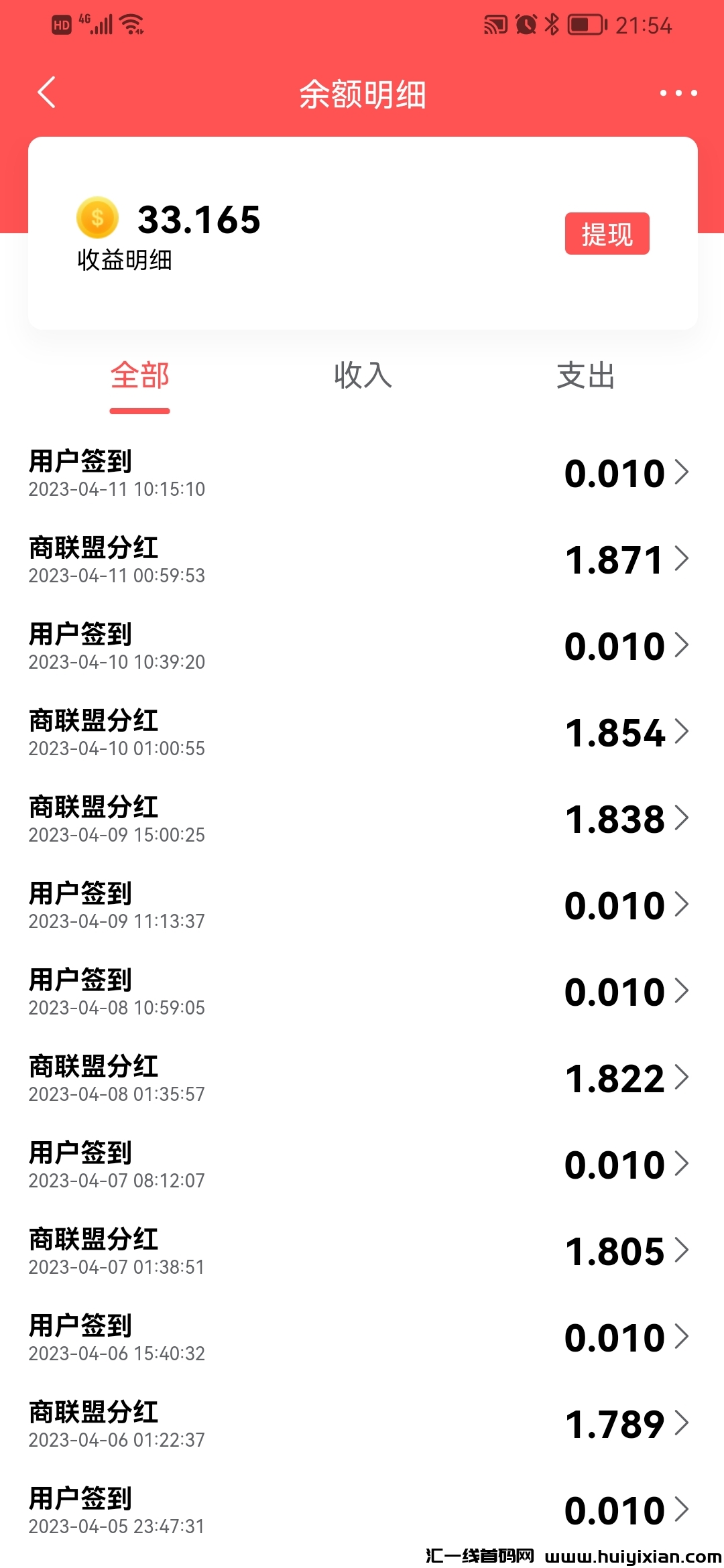Screen dimensions: 724x1568
Task: Open 用户签到 entry from 2023-04-09 11:13:37
Action: [362, 905]
